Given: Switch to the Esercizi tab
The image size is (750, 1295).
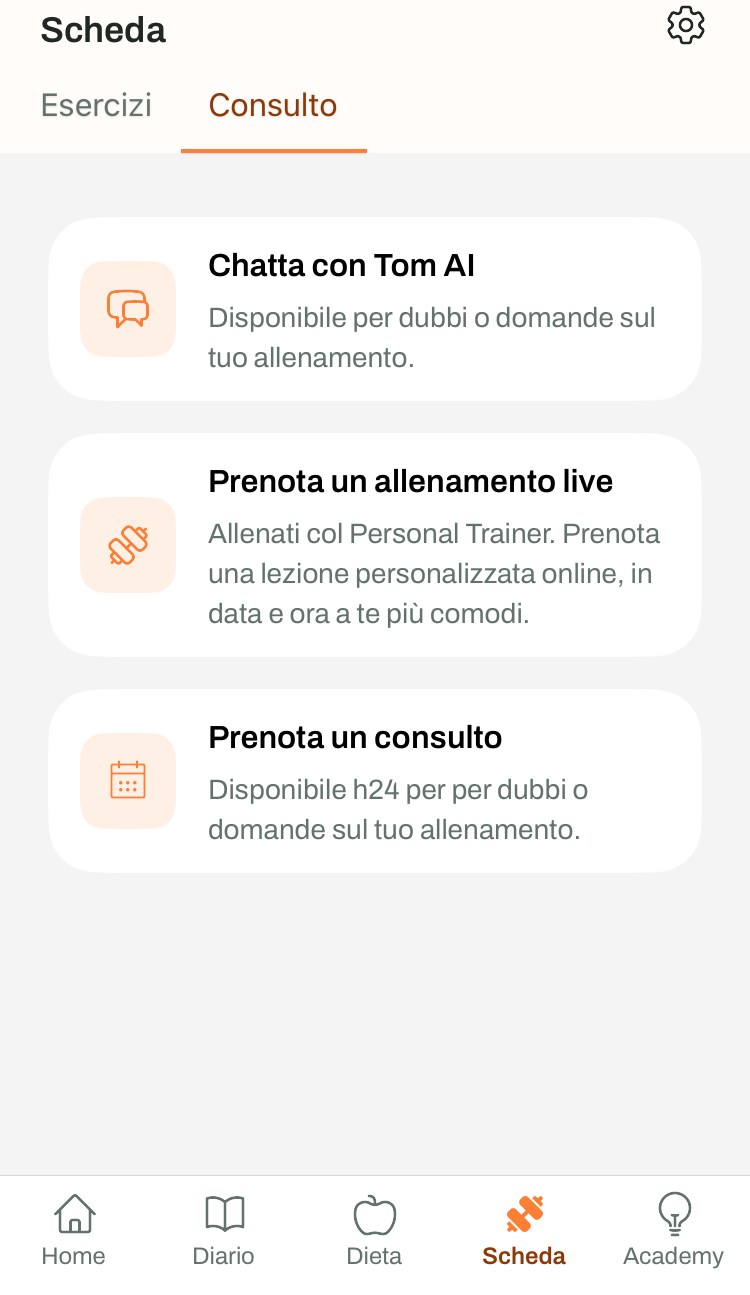Looking at the screenshot, I should [x=96, y=105].
